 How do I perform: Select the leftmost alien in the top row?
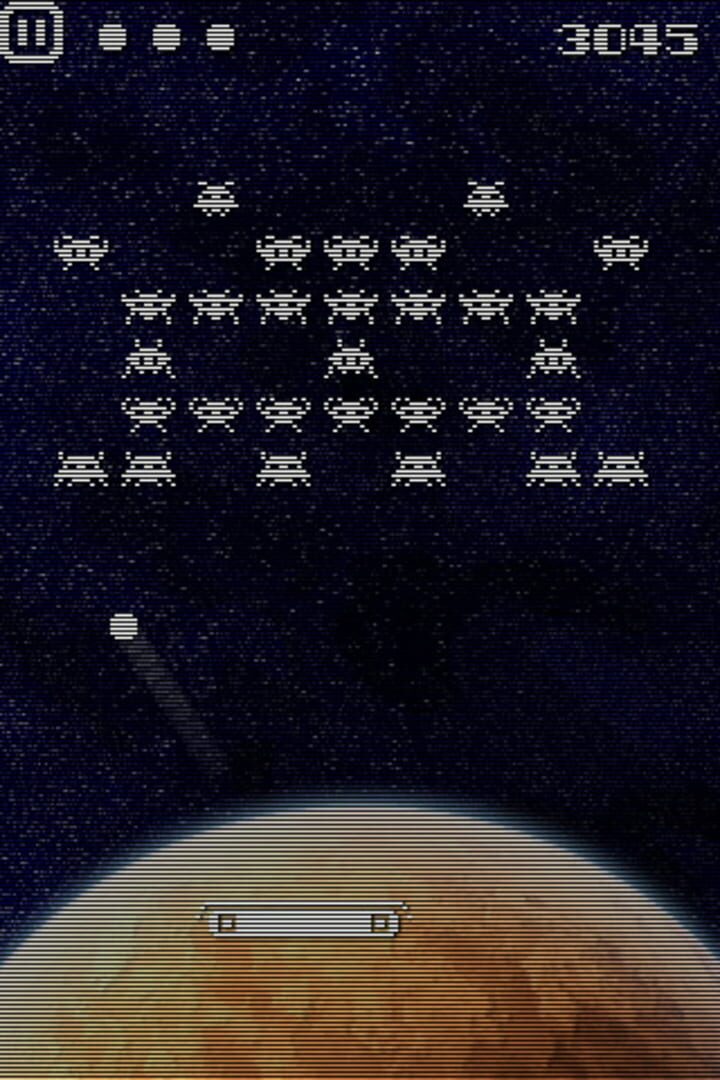pos(215,200)
